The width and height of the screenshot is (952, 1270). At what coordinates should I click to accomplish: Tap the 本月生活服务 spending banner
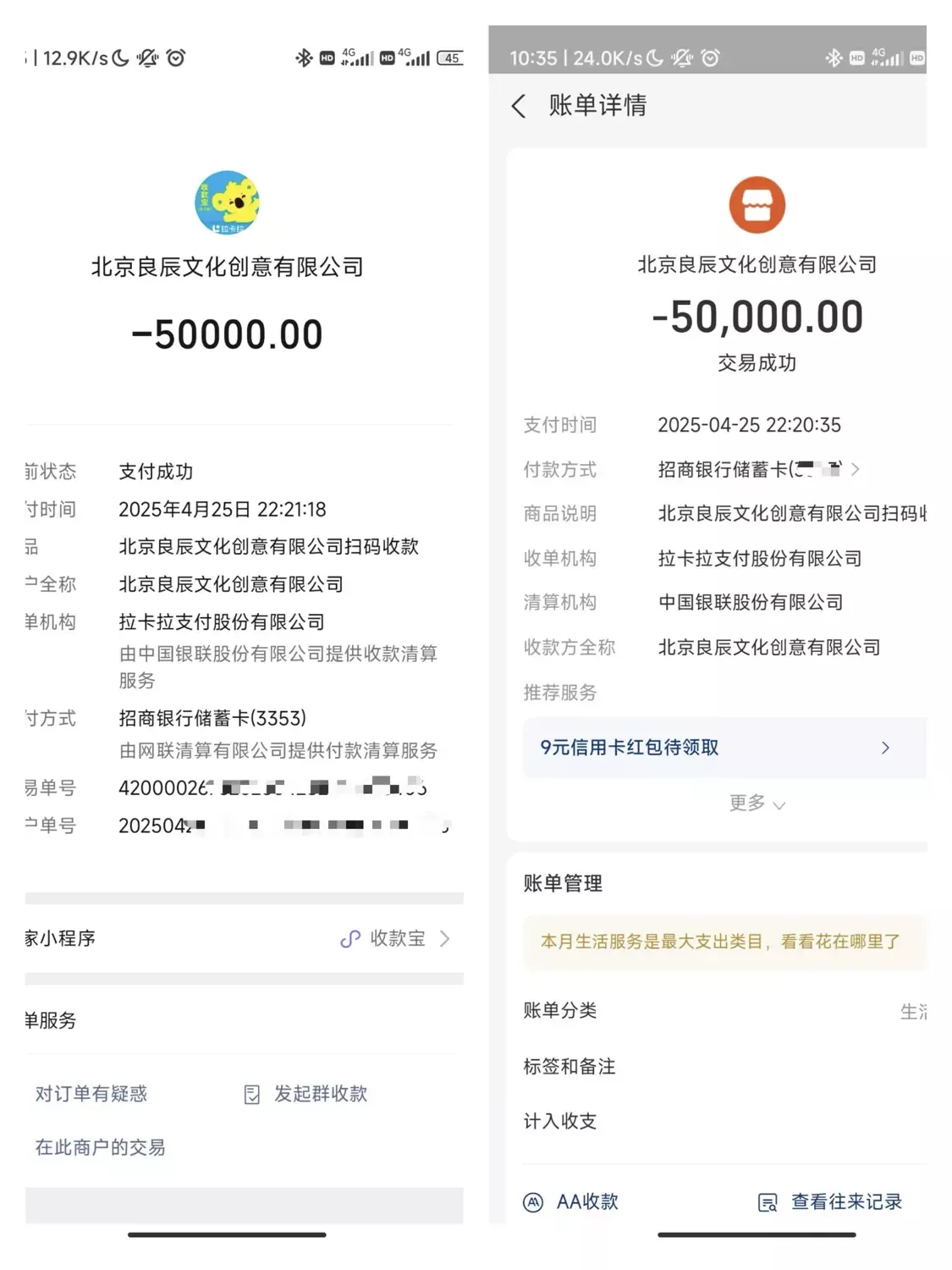[720, 941]
